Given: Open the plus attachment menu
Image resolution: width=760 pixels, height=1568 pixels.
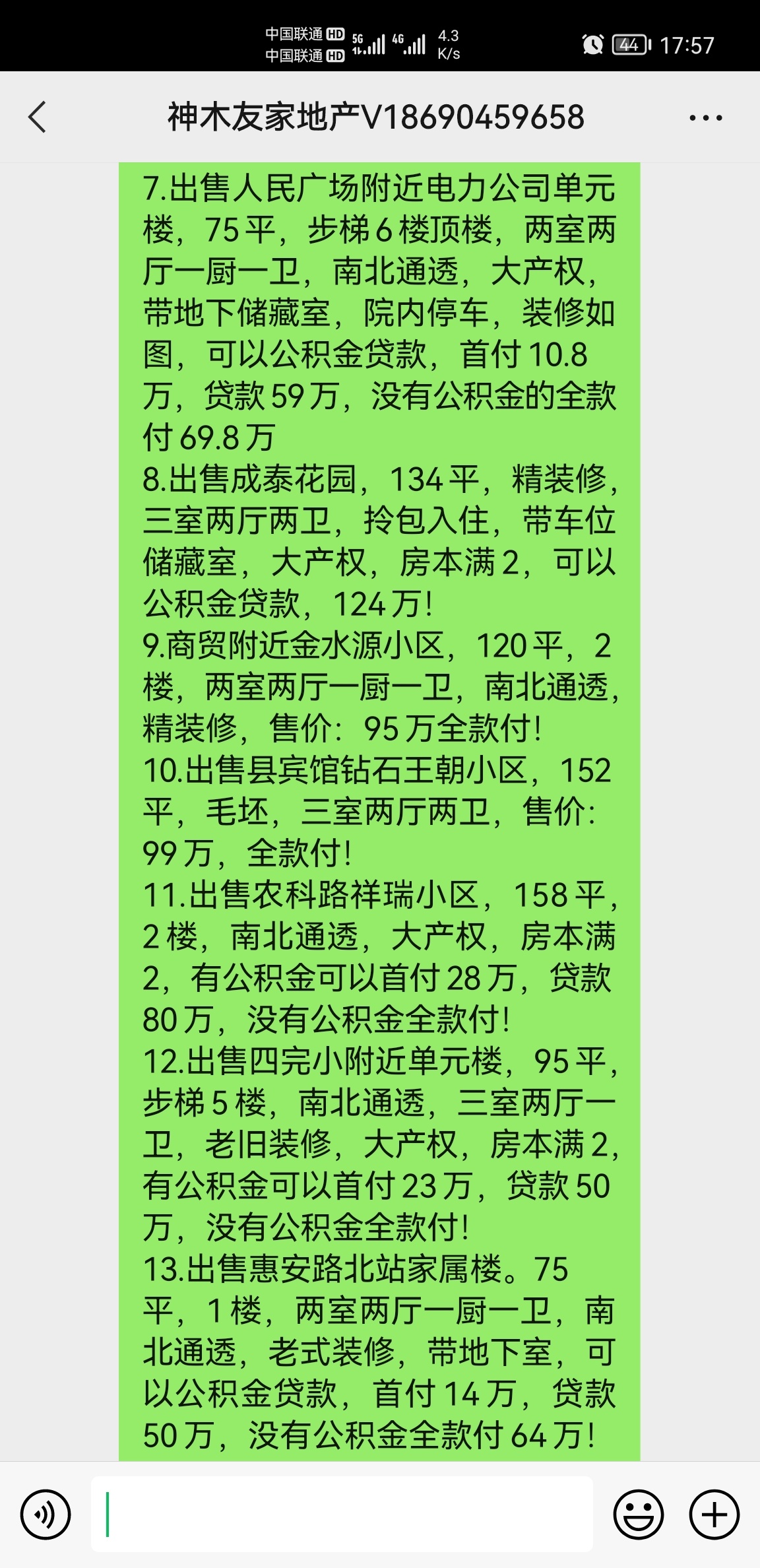Looking at the screenshot, I should tap(714, 1514).
